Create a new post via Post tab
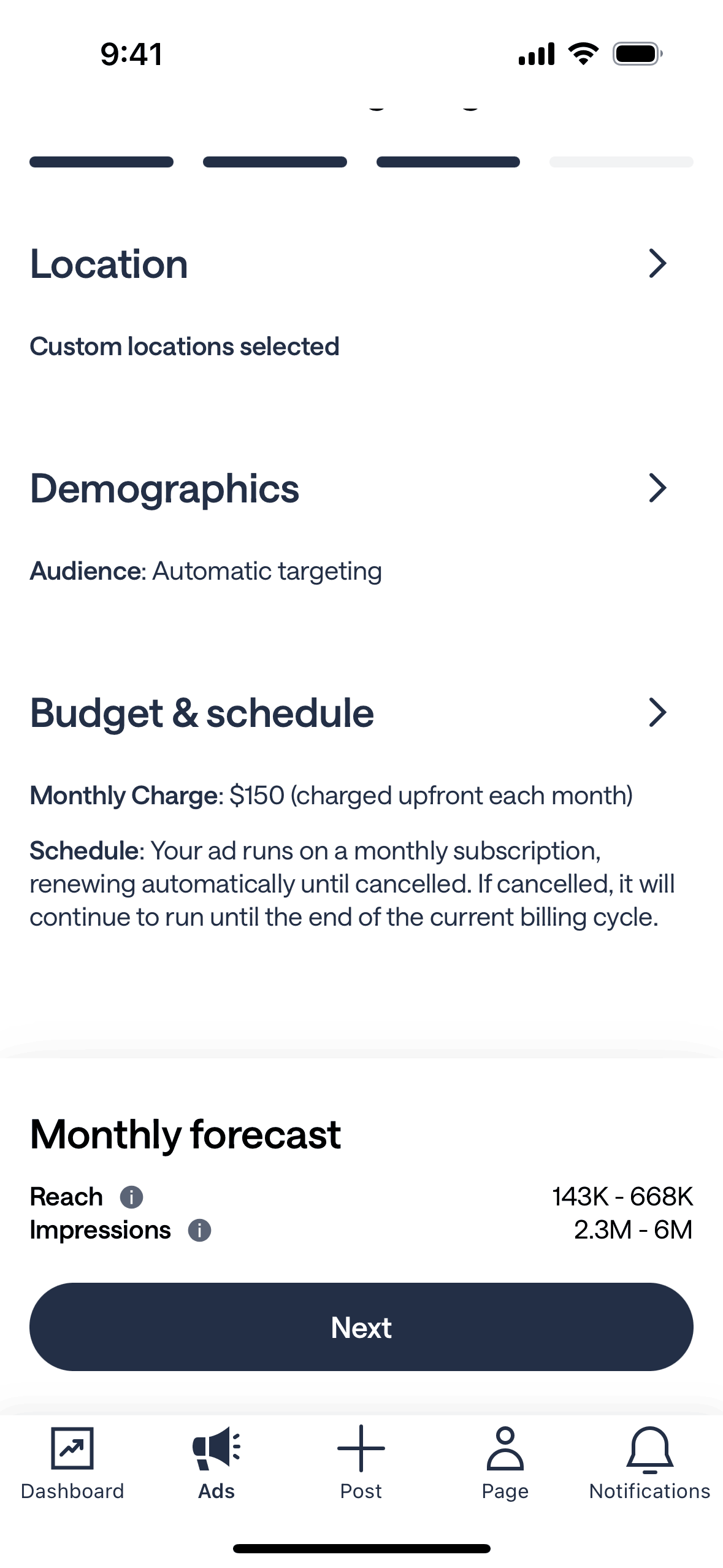Image resolution: width=723 pixels, height=1568 pixels. coord(361,1463)
